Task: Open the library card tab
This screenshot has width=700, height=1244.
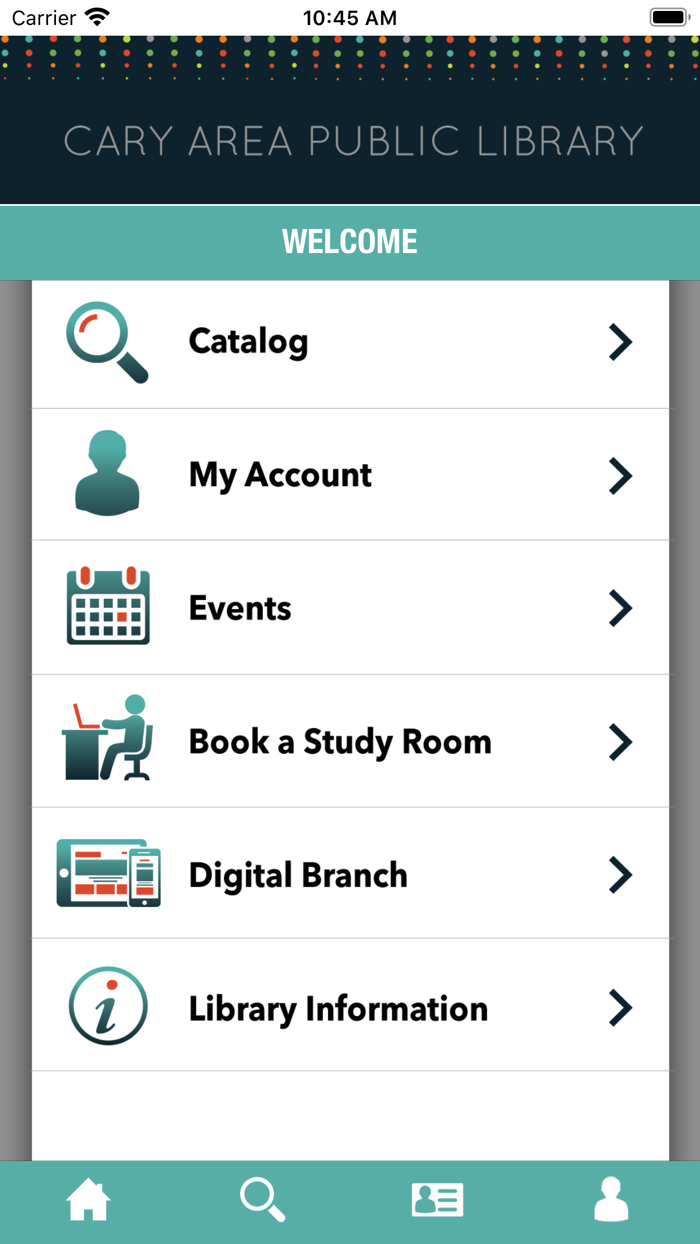Action: (x=437, y=1199)
